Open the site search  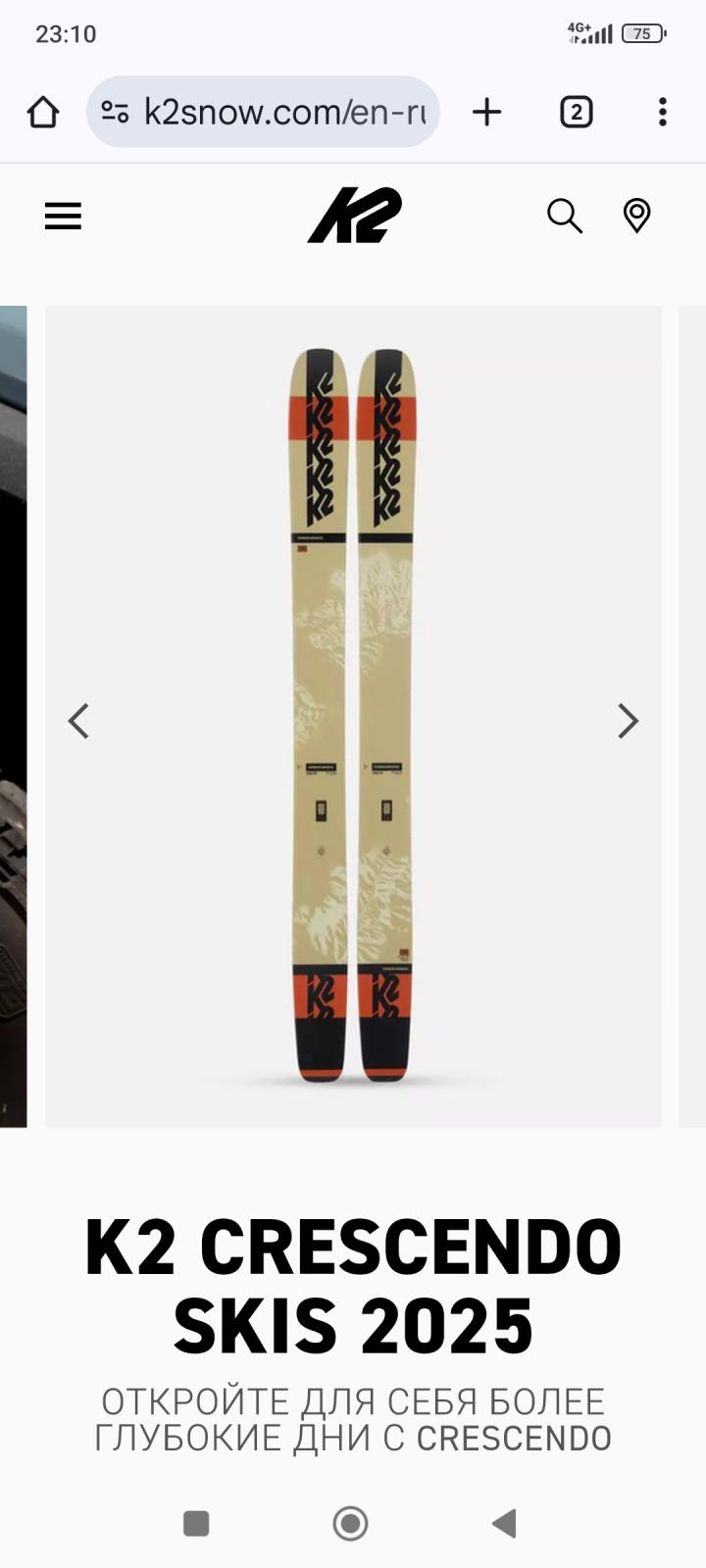tap(565, 216)
